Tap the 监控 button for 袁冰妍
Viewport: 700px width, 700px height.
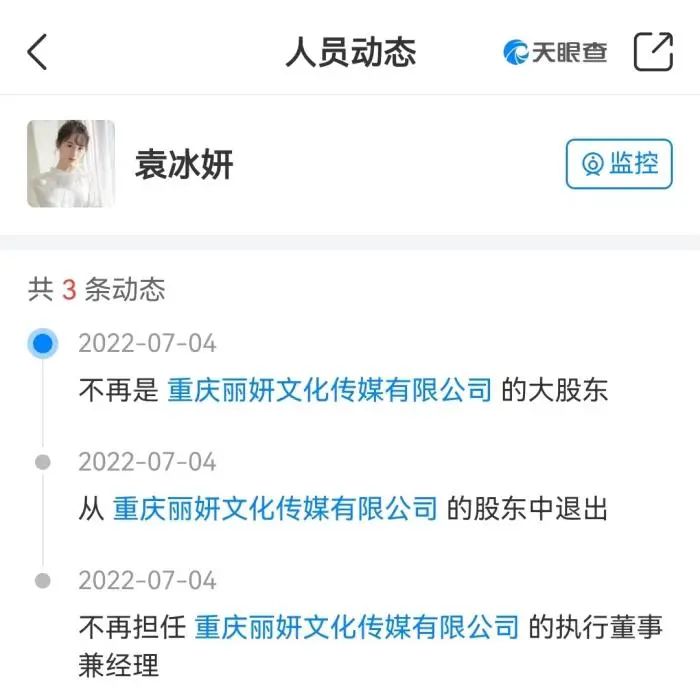(619, 164)
